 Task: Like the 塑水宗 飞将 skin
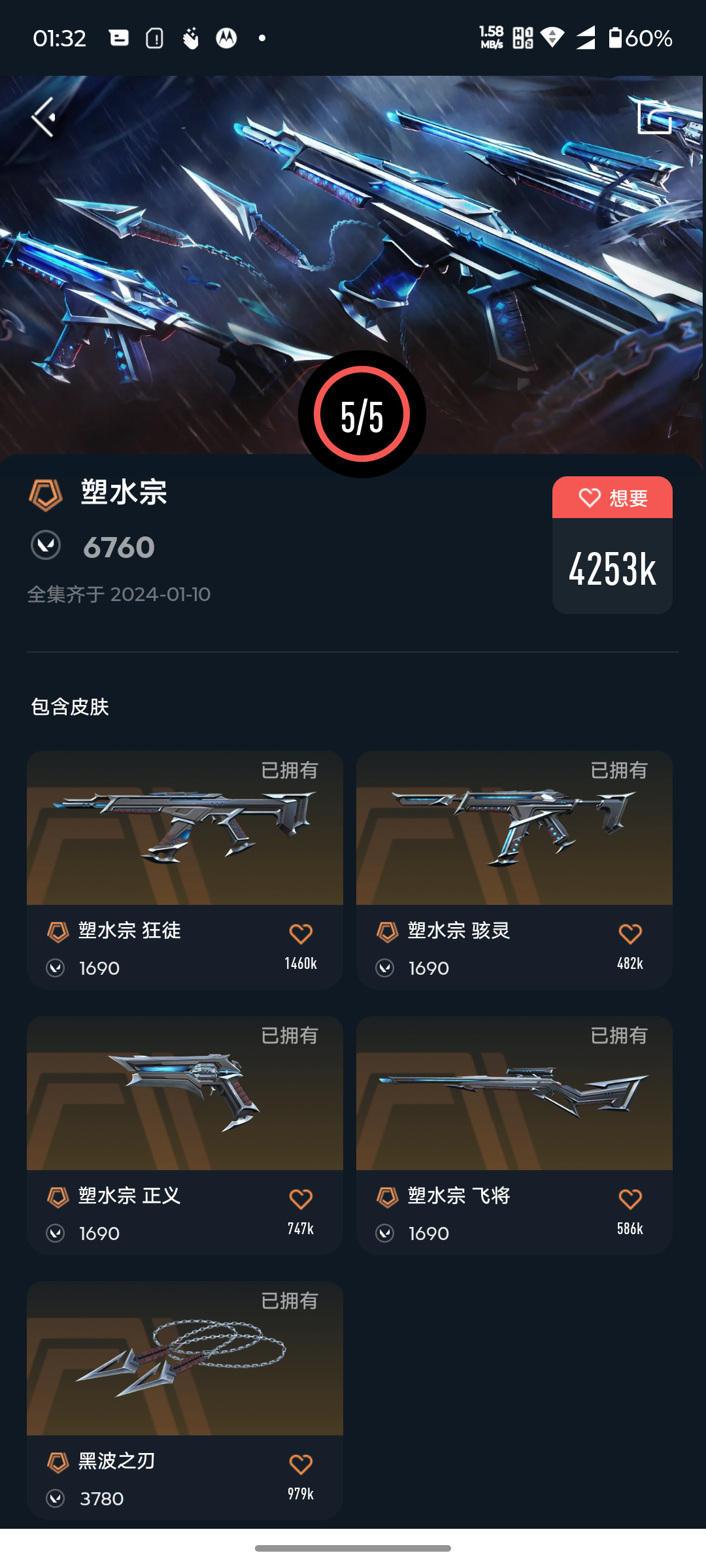pos(630,1200)
